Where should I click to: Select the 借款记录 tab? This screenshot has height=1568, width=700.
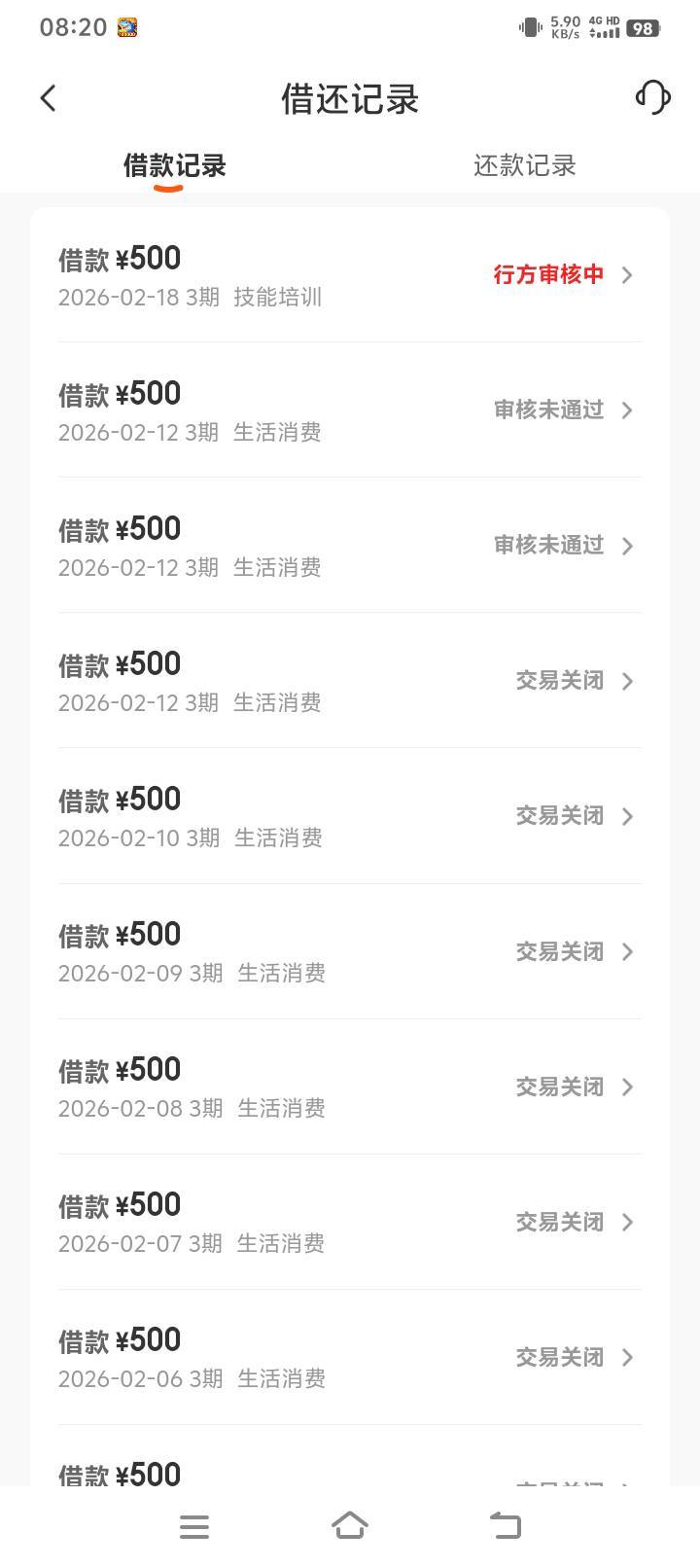click(175, 165)
